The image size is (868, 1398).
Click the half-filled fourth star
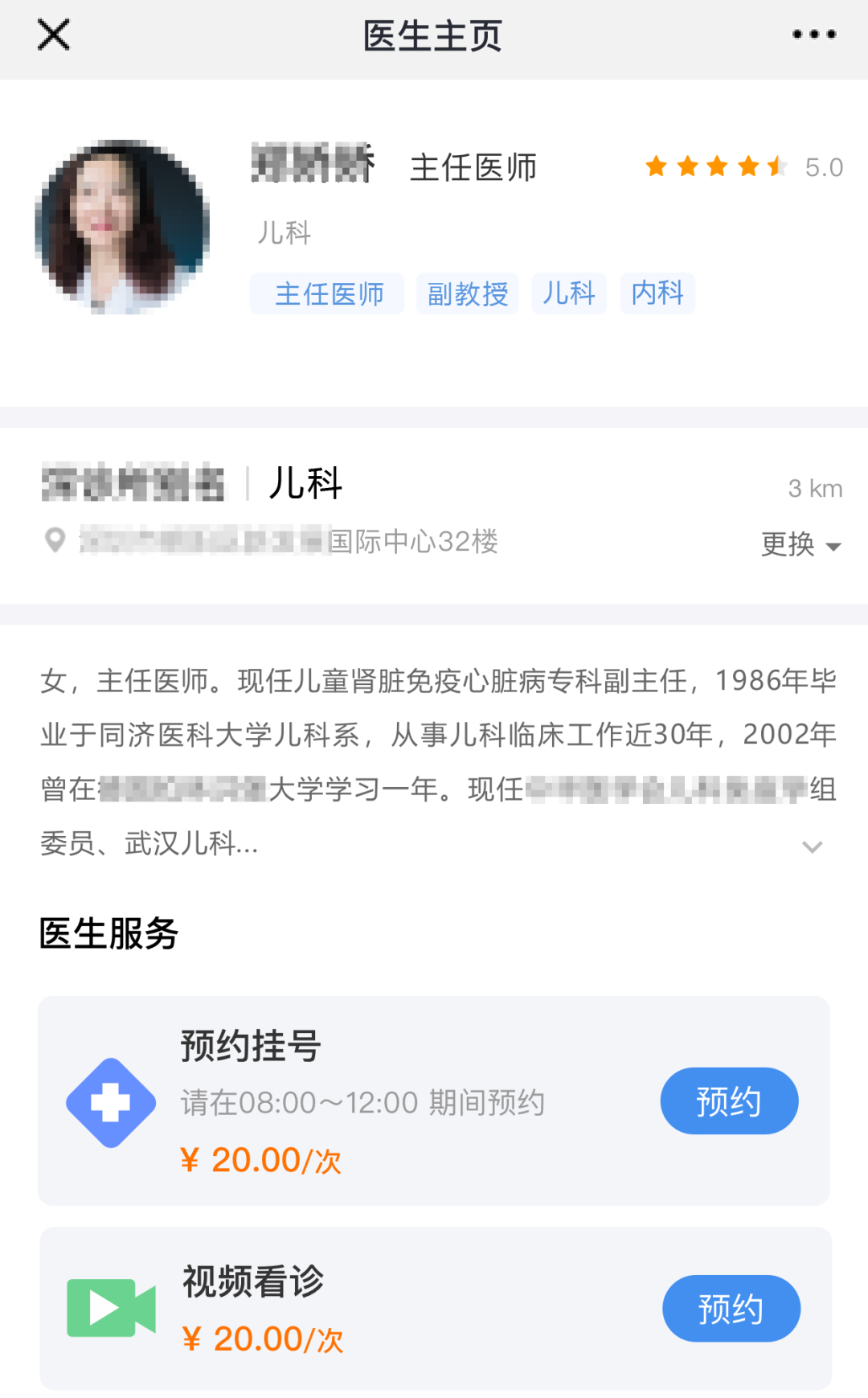tap(747, 166)
